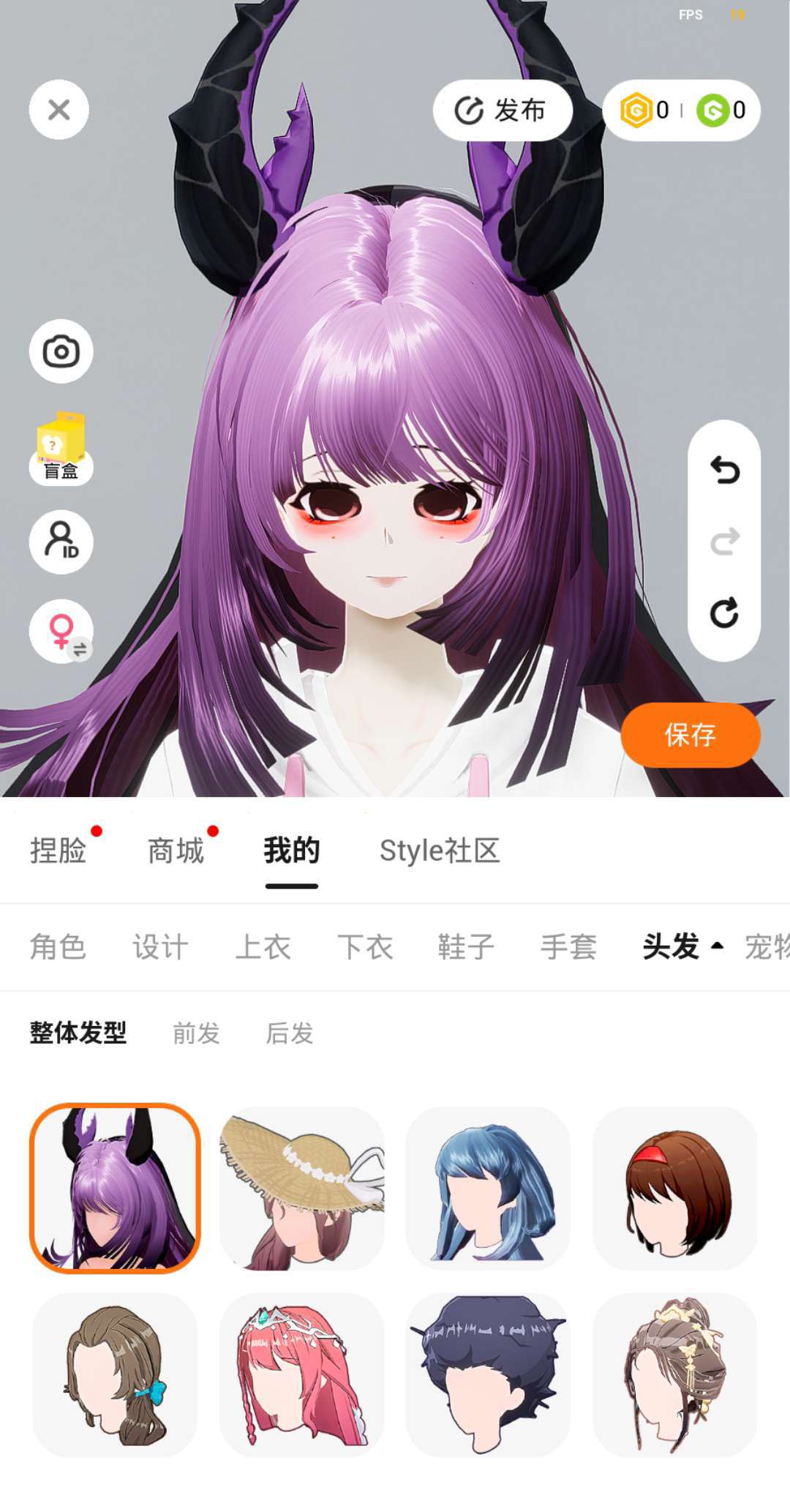Choose the straw hat hairstyle
This screenshot has height=1512, width=790.
tap(301, 1189)
